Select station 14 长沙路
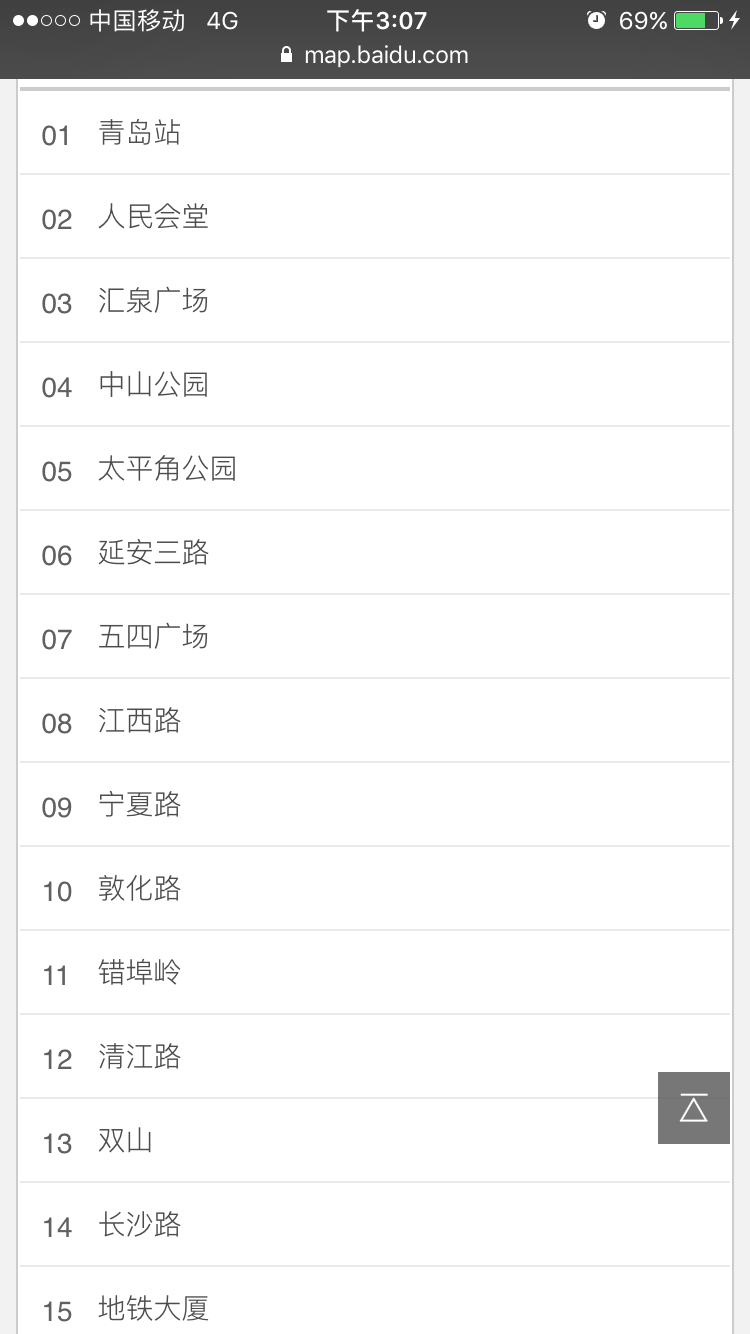The image size is (750, 1334). [375, 1225]
